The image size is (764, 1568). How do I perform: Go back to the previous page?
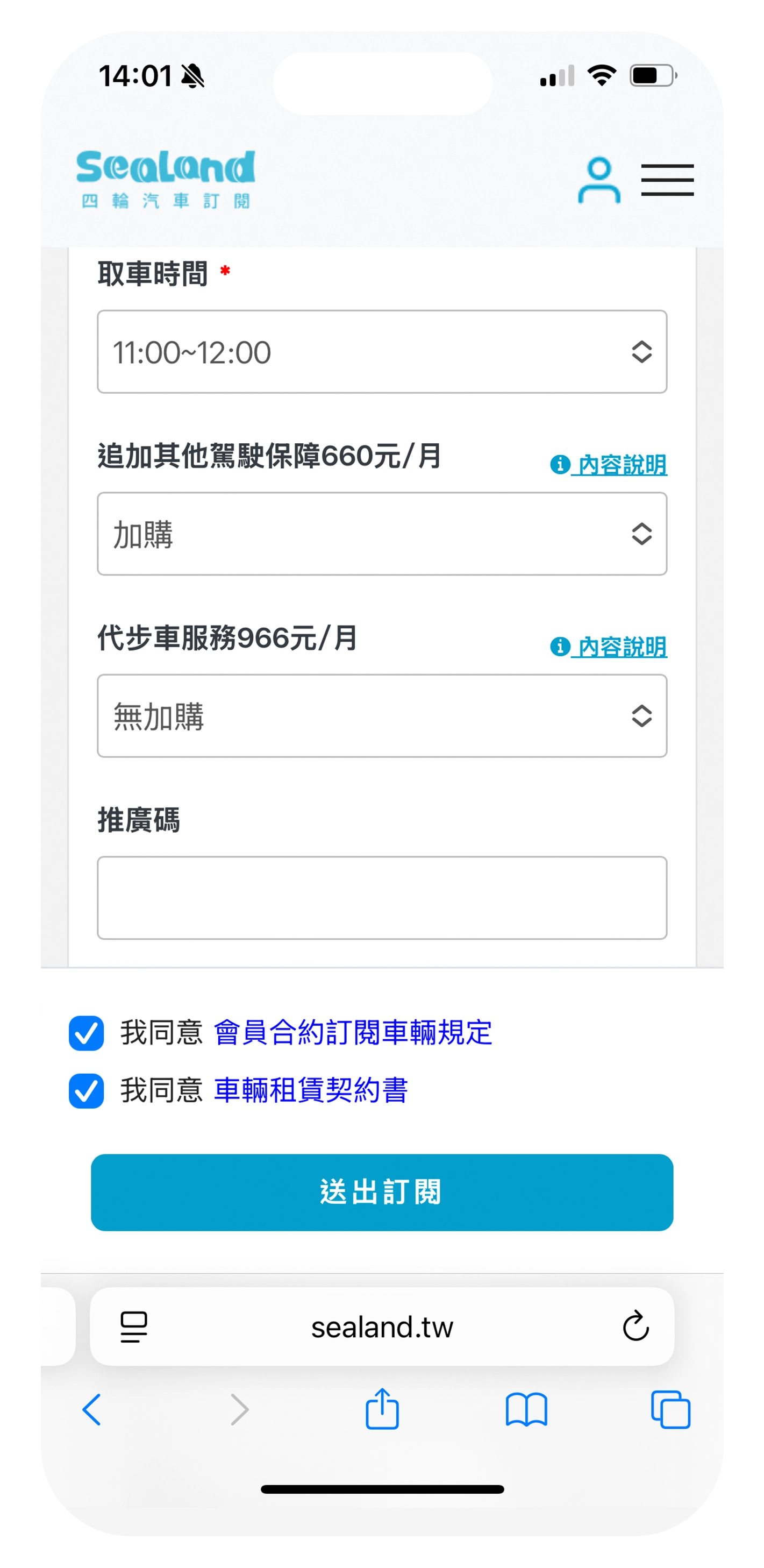92,1409
